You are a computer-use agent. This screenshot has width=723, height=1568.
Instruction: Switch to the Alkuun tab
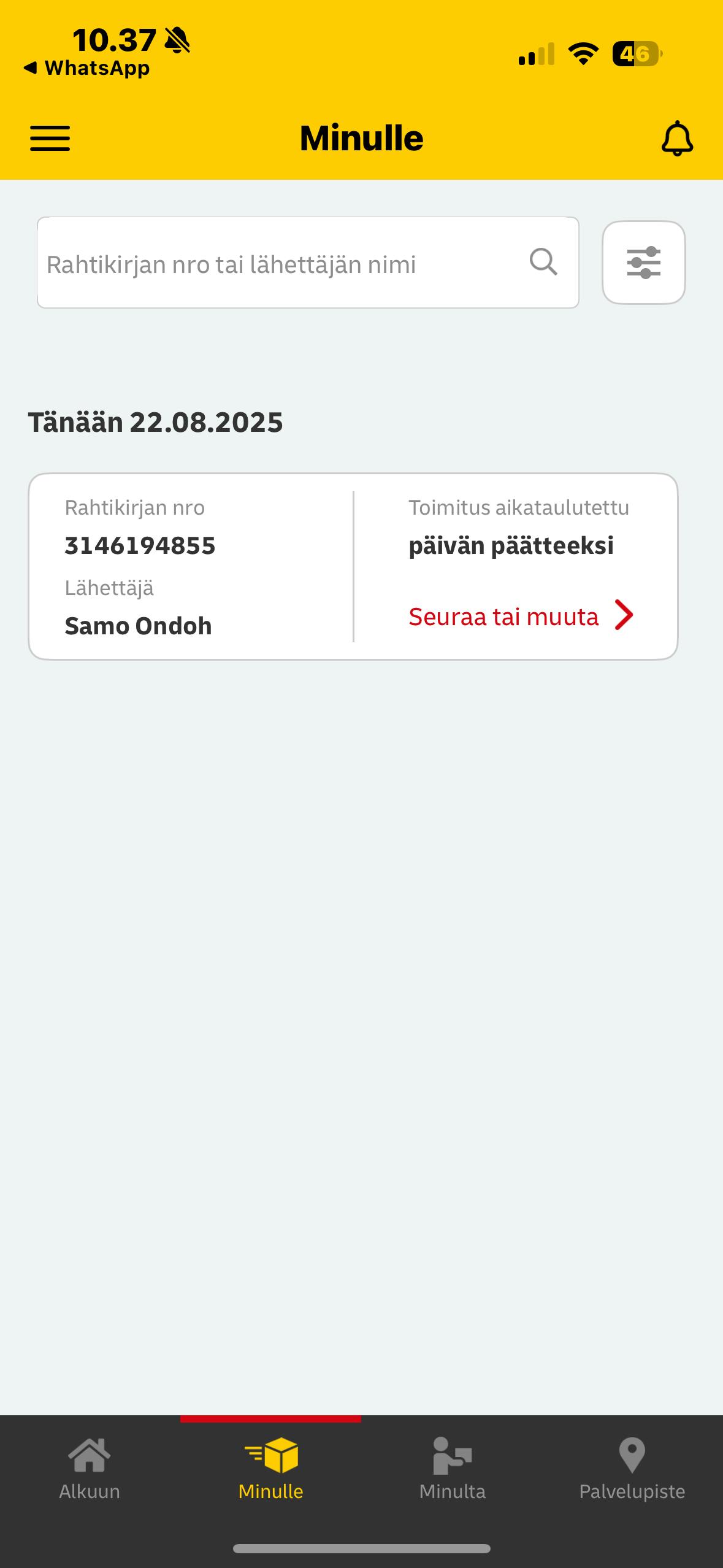[x=90, y=1469]
